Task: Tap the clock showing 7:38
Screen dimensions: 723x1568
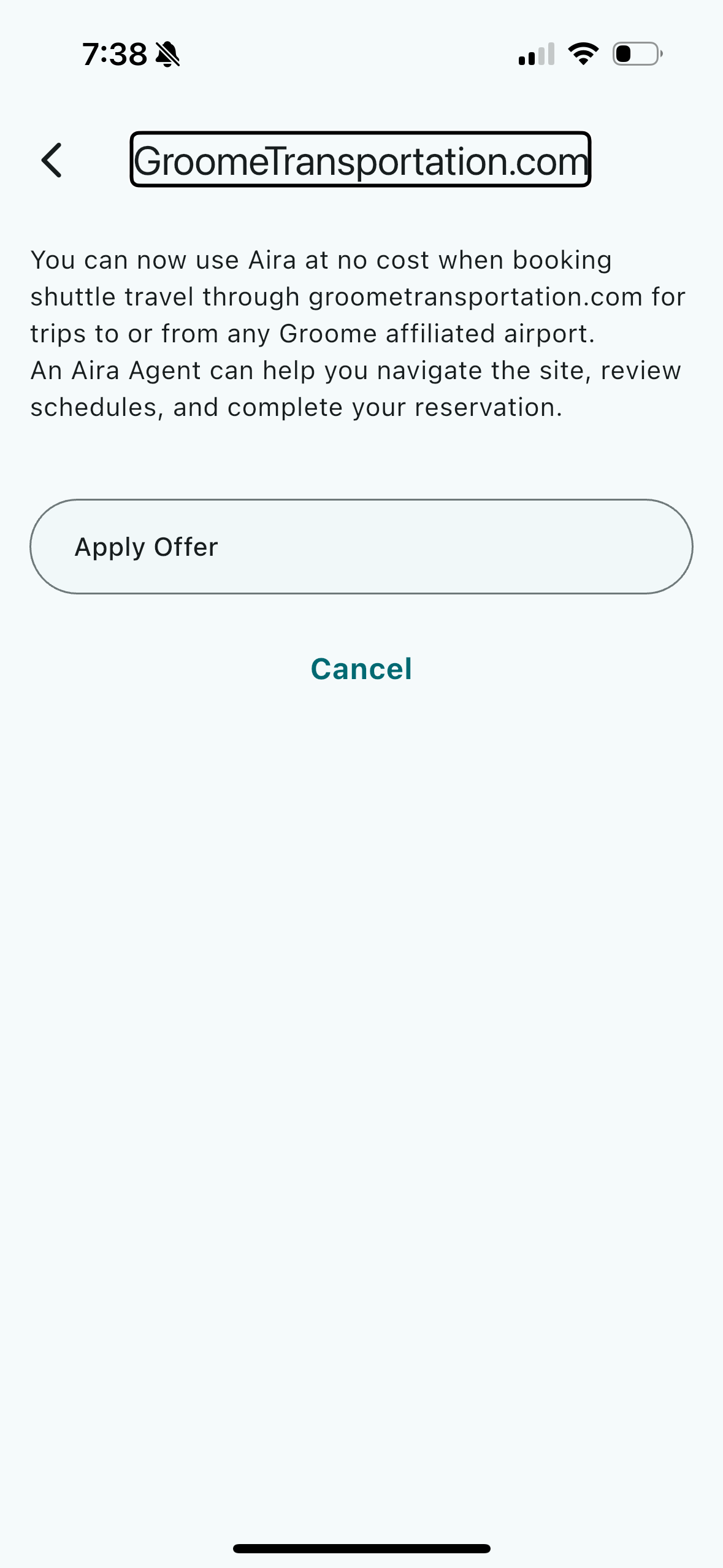Action: click(x=113, y=54)
